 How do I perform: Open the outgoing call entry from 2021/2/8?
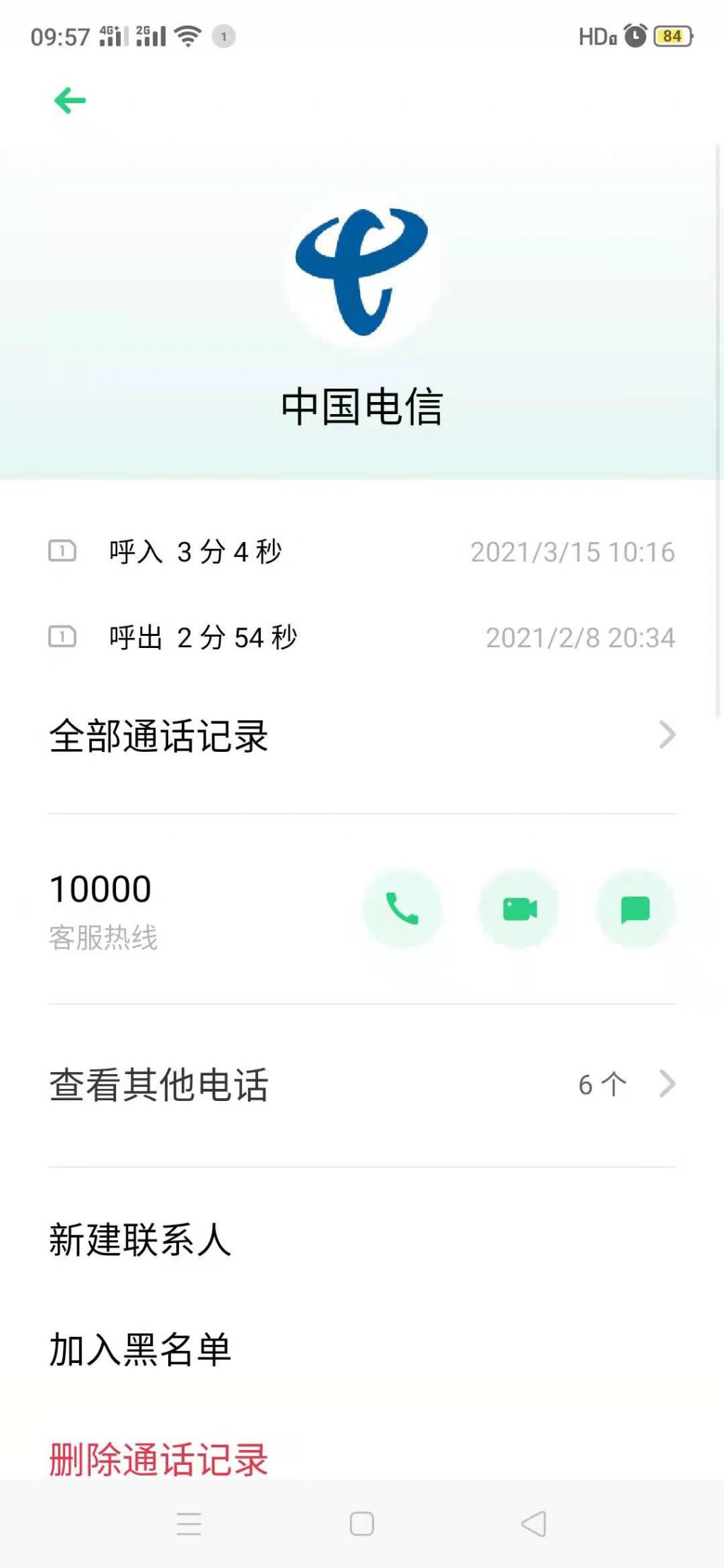point(362,637)
